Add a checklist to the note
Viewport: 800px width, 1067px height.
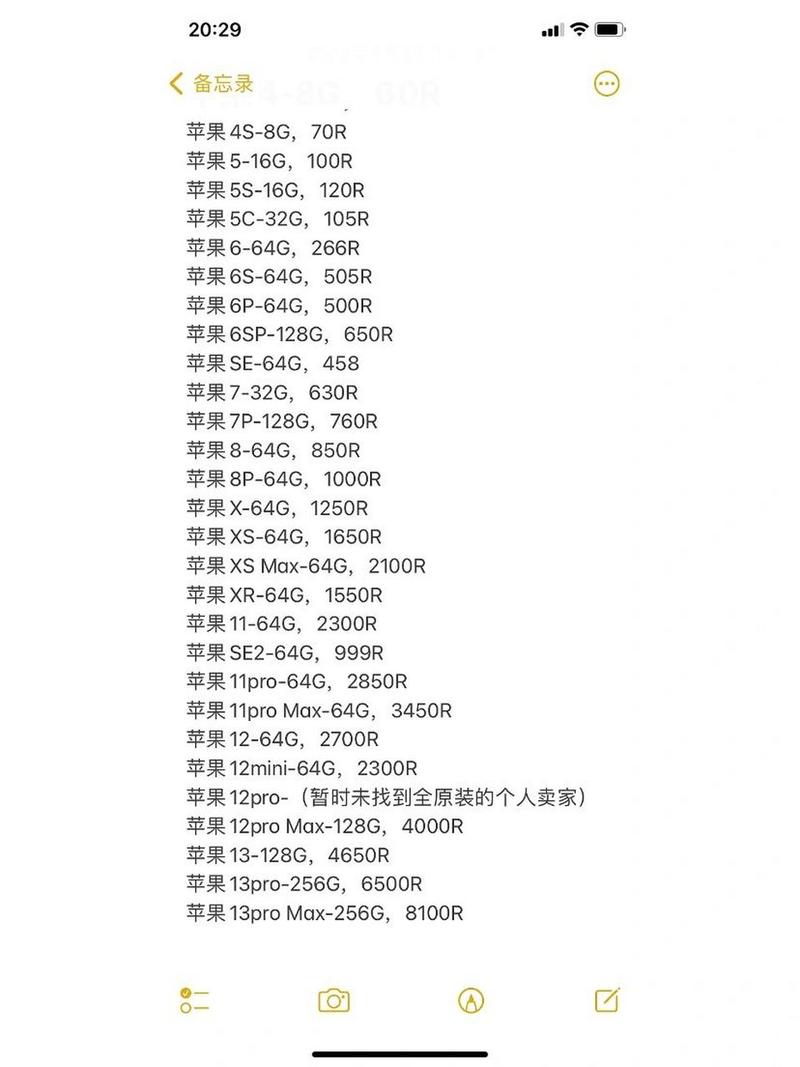194,1000
